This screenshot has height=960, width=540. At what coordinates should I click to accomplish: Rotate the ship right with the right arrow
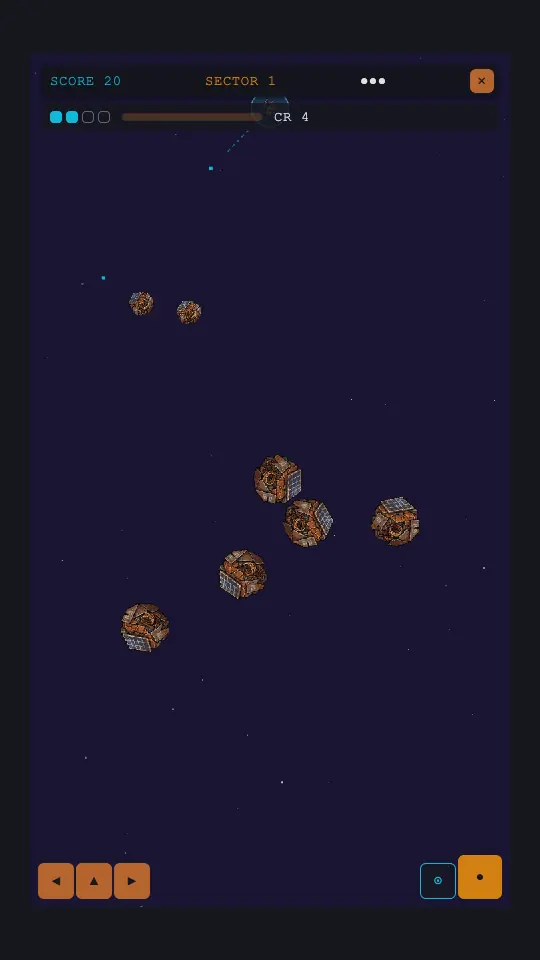tap(132, 881)
